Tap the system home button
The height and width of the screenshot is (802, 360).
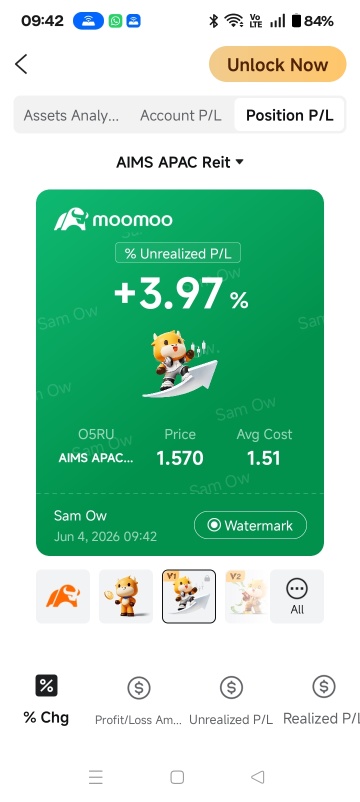coord(177,777)
